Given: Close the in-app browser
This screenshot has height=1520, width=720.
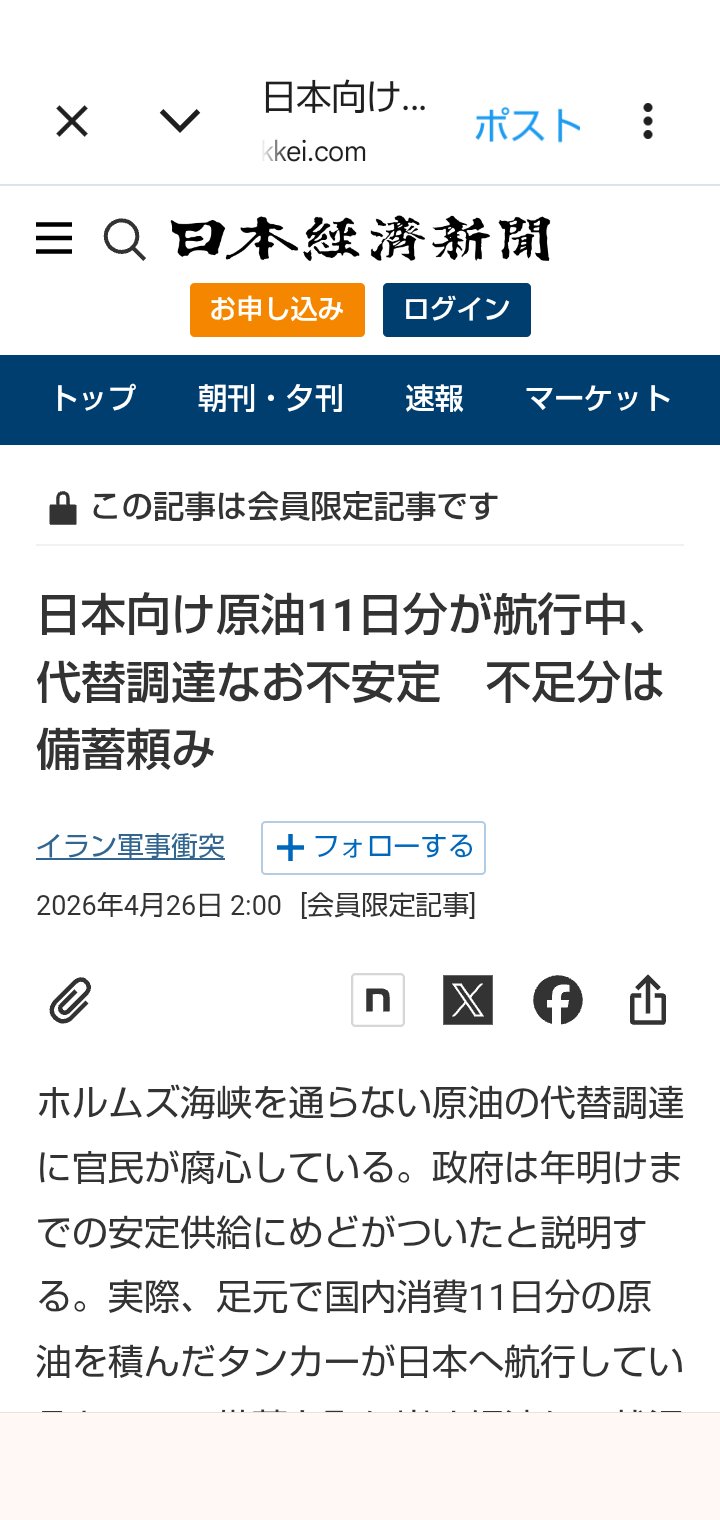Looking at the screenshot, I should [72, 122].
